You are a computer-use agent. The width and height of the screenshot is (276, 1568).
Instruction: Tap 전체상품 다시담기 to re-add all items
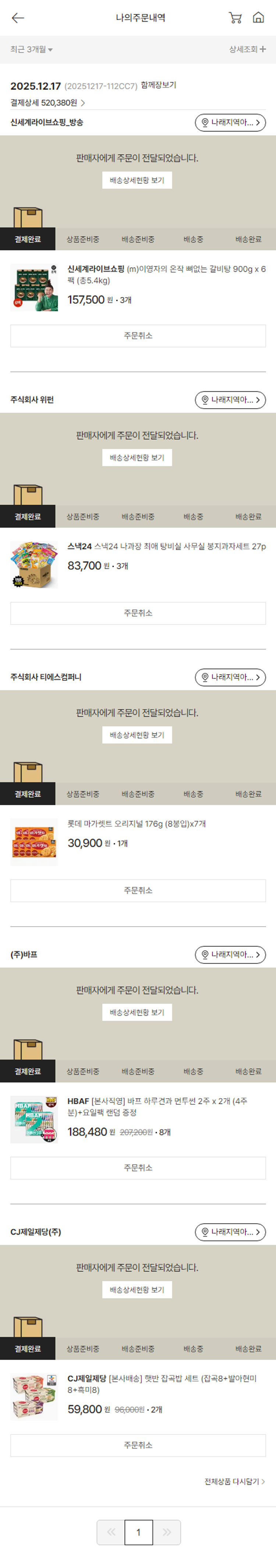(234, 1481)
